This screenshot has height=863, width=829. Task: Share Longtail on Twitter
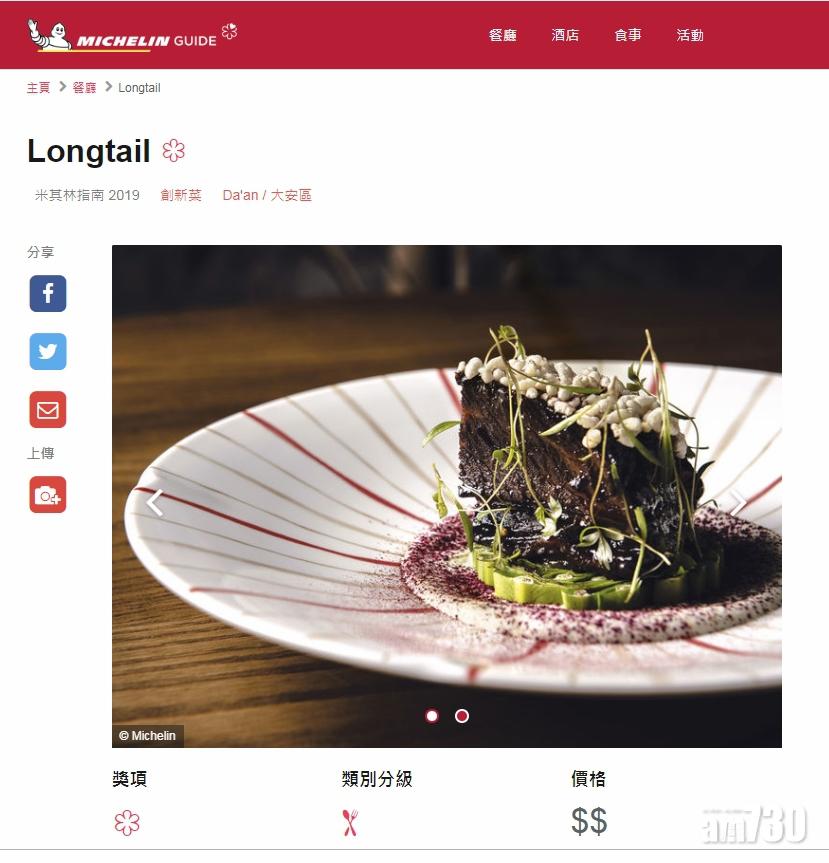[48, 352]
